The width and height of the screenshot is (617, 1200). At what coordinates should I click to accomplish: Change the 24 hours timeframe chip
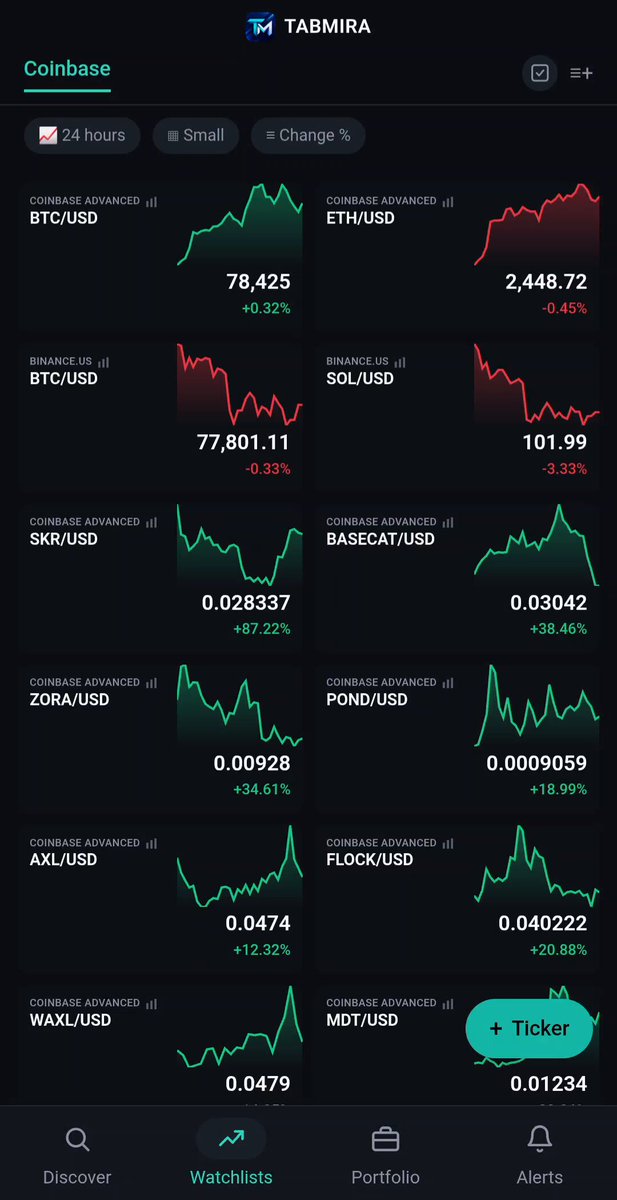coord(82,135)
